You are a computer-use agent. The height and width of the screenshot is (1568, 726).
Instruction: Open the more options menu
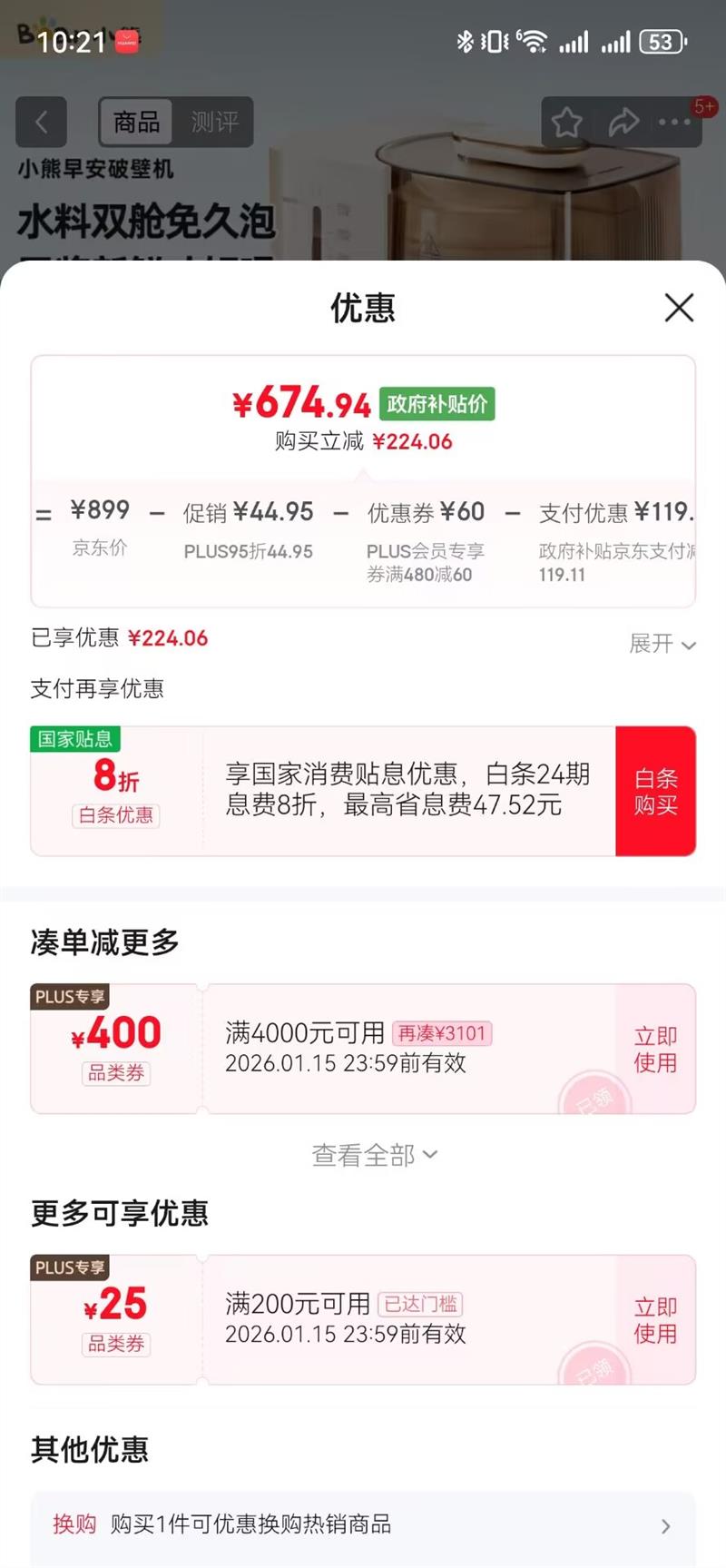coord(674,122)
